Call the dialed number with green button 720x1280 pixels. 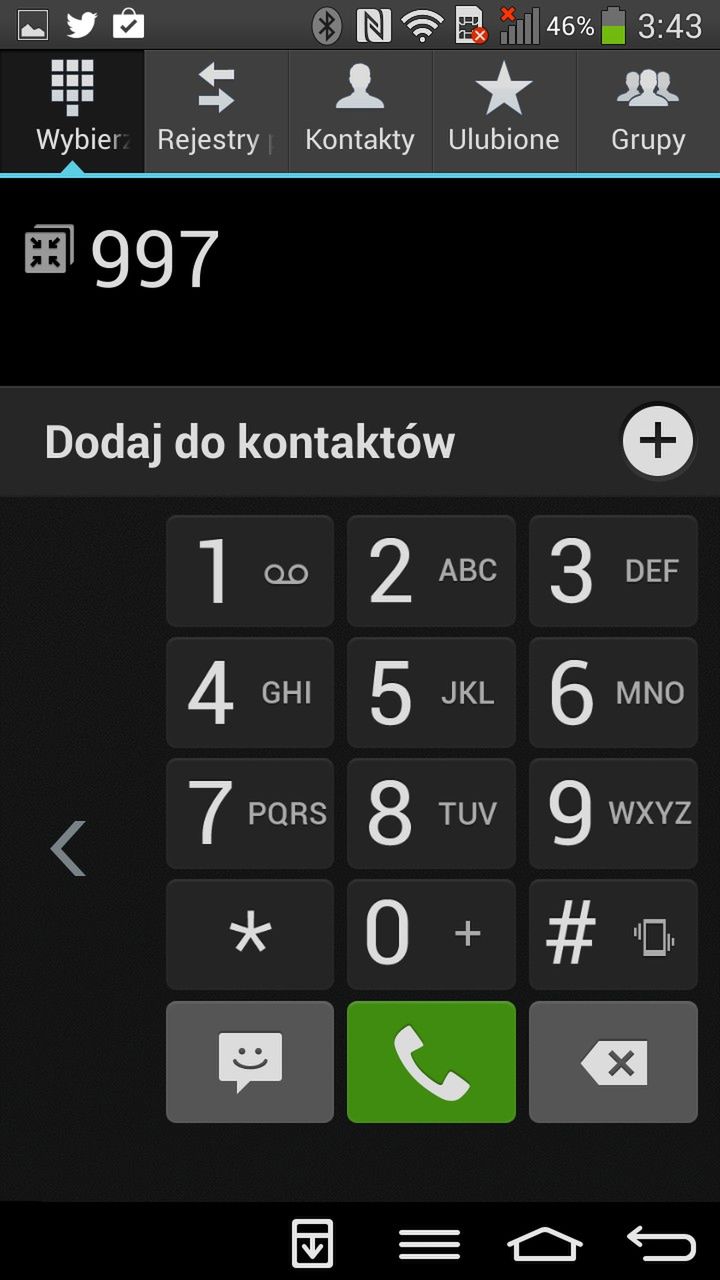click(x=431, y=1062)
